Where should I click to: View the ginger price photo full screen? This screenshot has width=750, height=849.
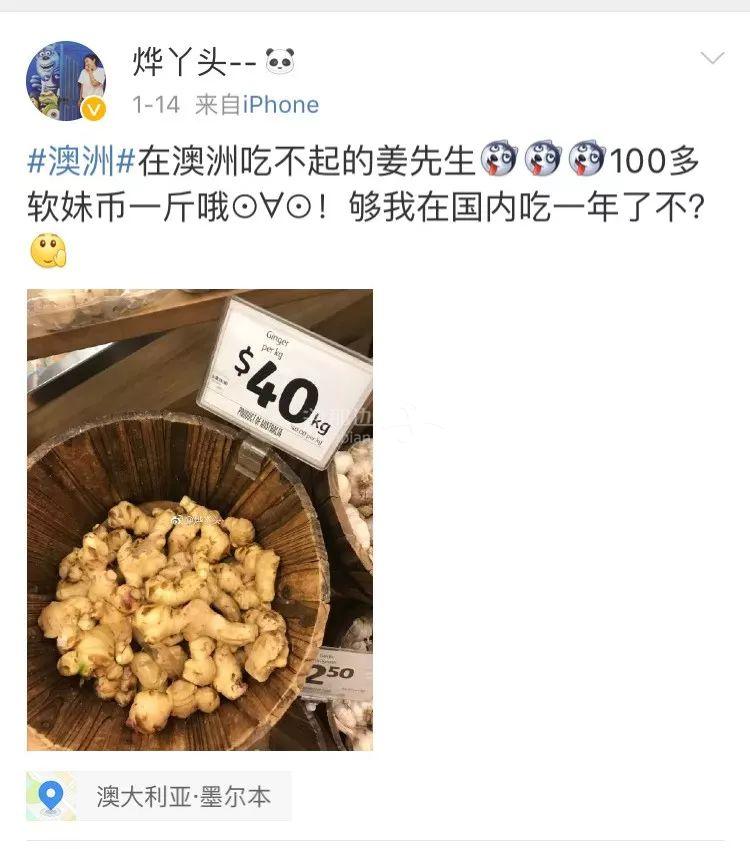click(200, 520)
